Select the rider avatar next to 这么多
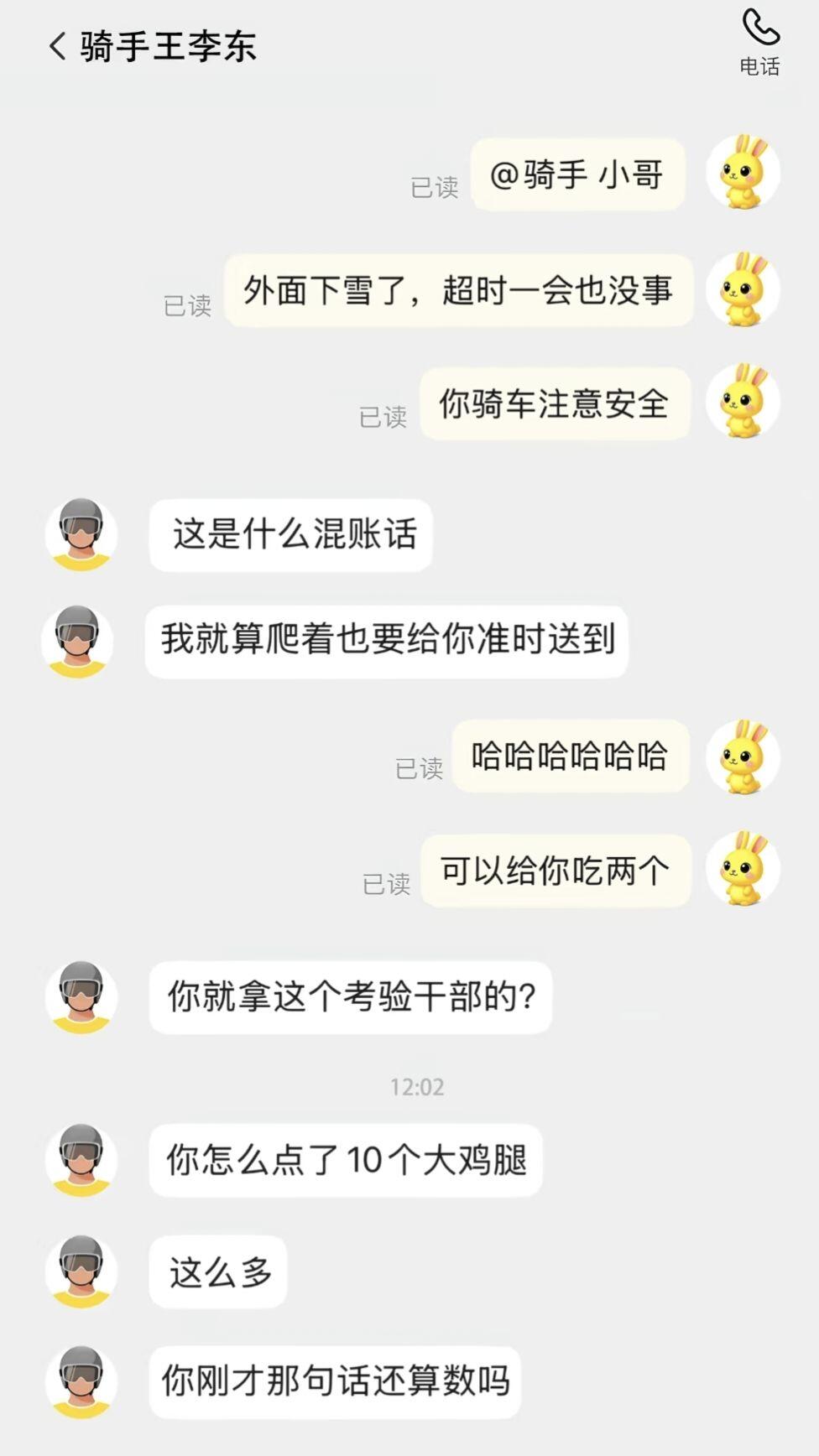Screen dimensions: 819x1456 tap(80, 1271)
